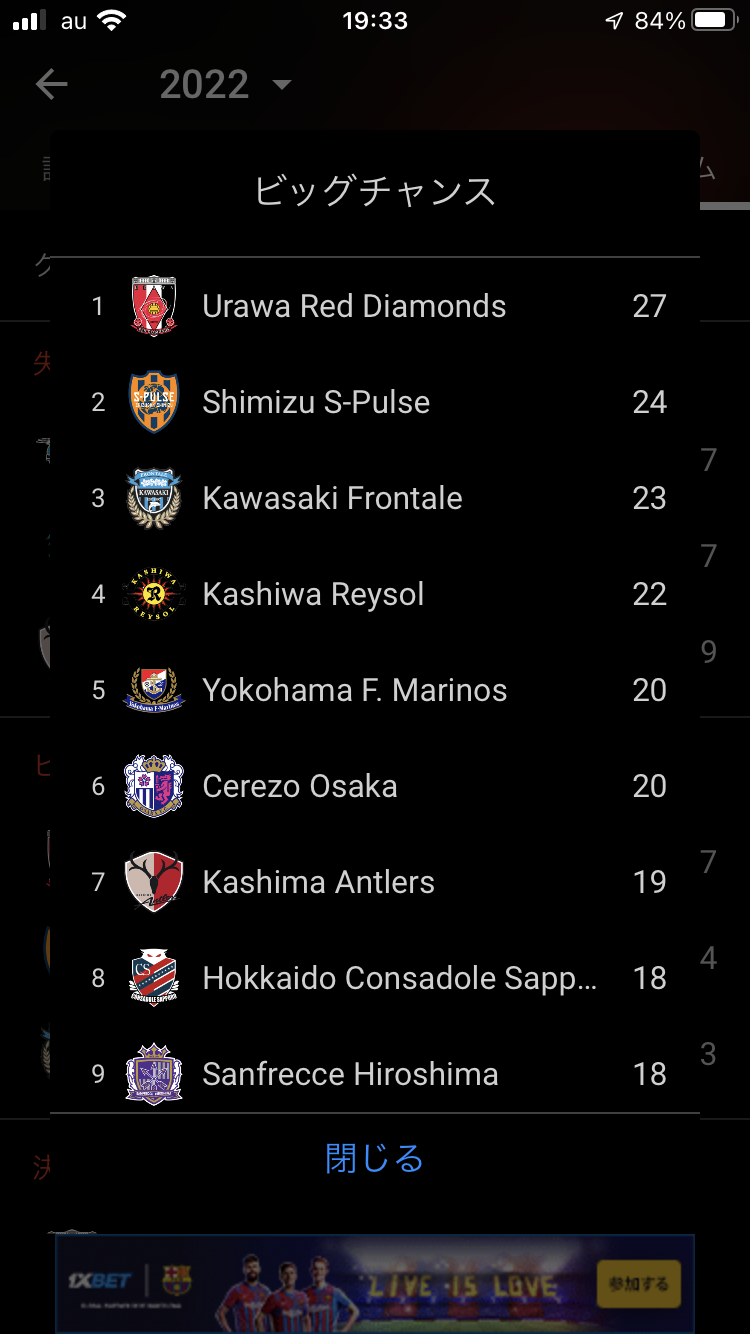750x1334 pixels.
Task: Close the ビッグチャンス dialog with 閉じる
Action: tap(375, 1159)
